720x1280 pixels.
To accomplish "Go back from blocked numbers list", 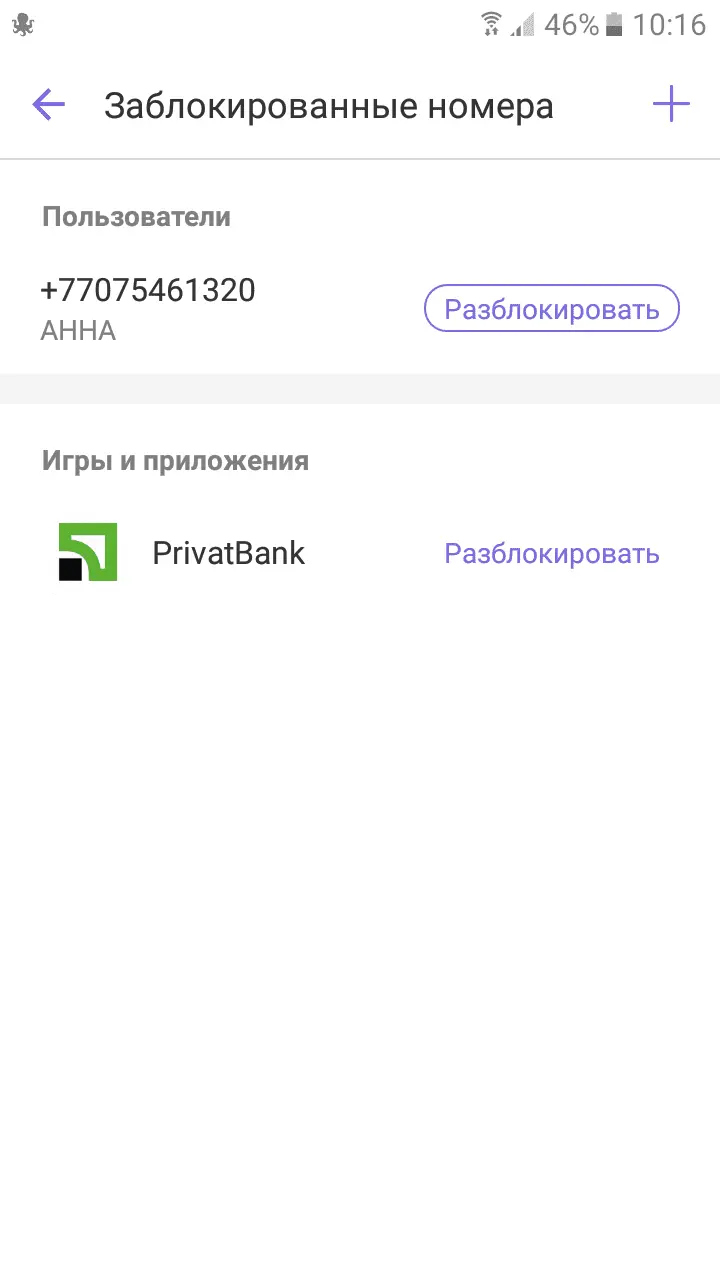I will pyautogui.click(x=48, y=105).
